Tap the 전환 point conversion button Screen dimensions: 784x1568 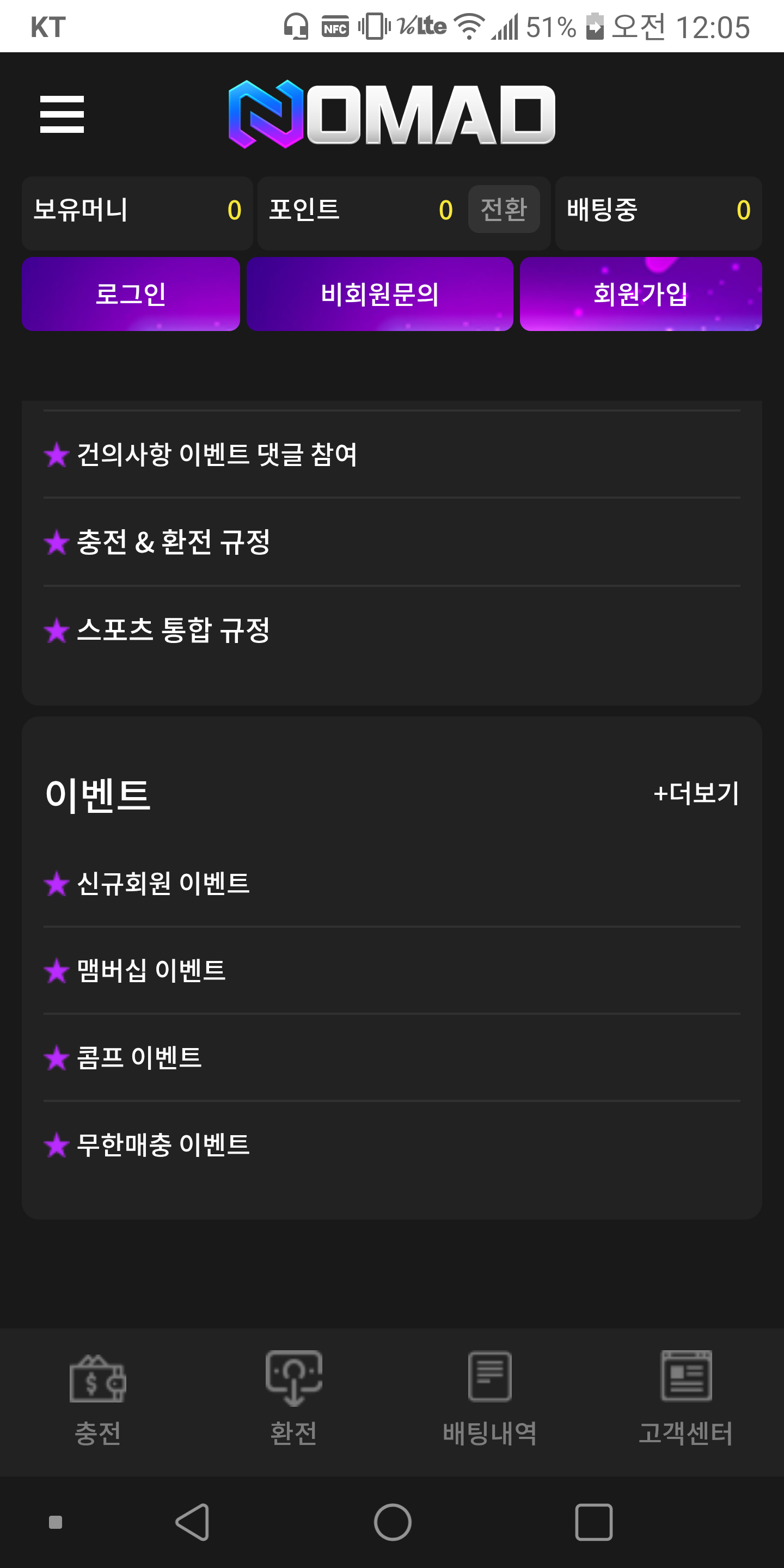point(504,210)
